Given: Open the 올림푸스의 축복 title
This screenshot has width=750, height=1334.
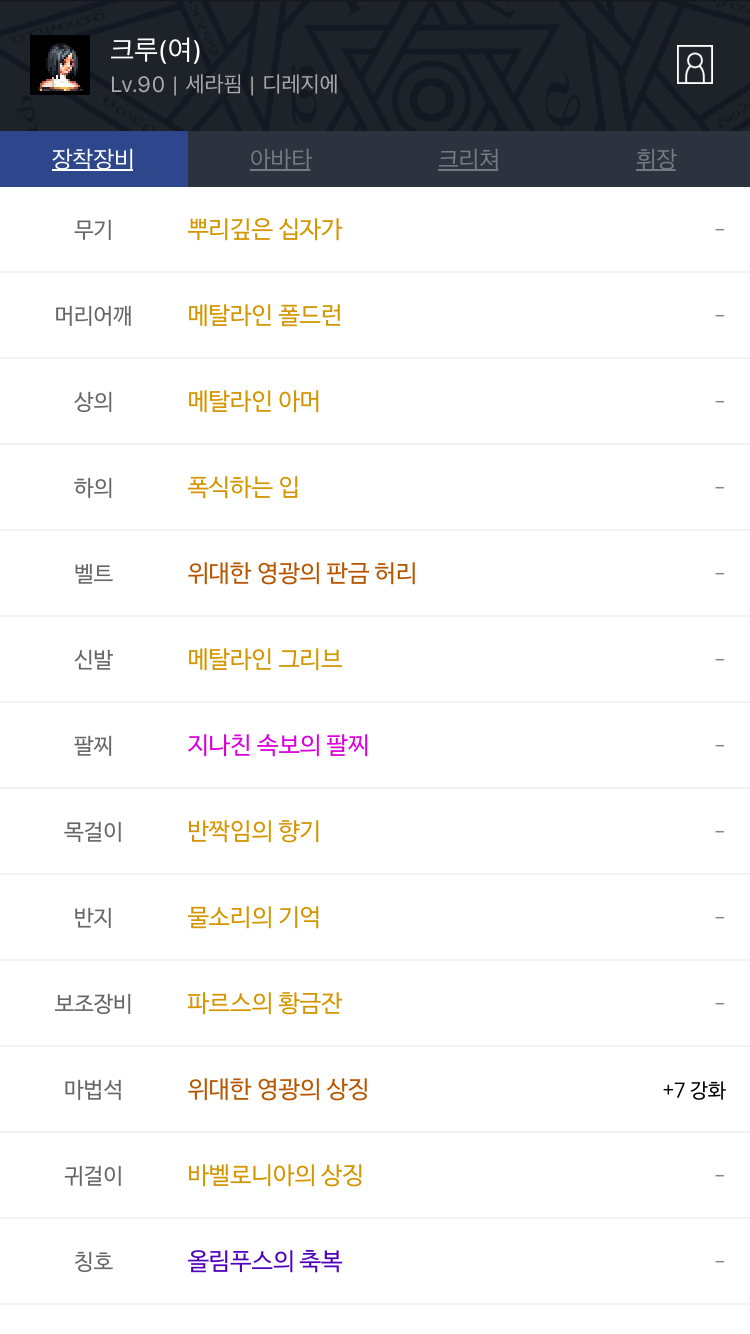Looking at the screenshot, I should pos(265,1261).
